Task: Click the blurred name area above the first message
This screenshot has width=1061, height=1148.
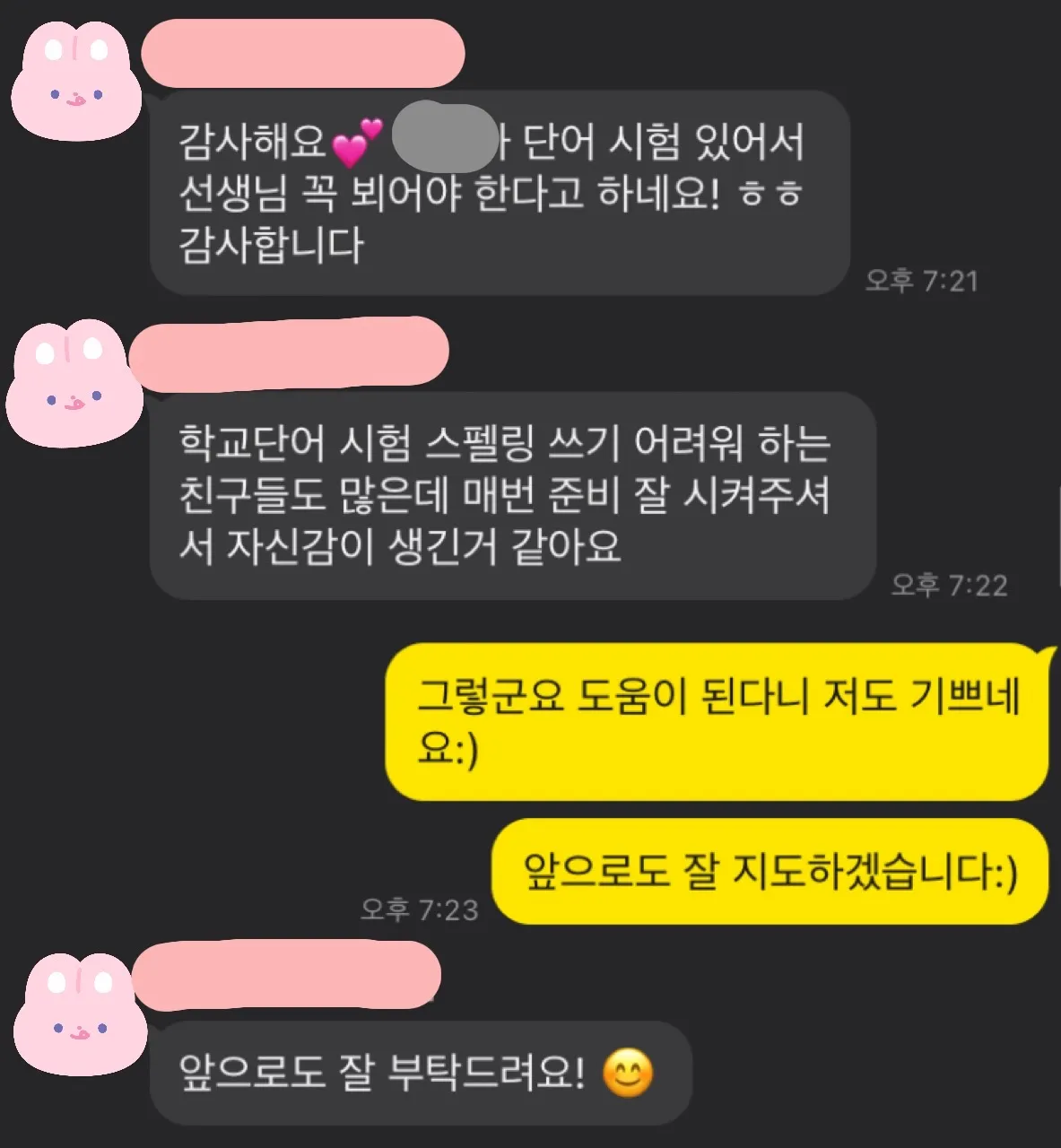Action: (x=302, y=54)
